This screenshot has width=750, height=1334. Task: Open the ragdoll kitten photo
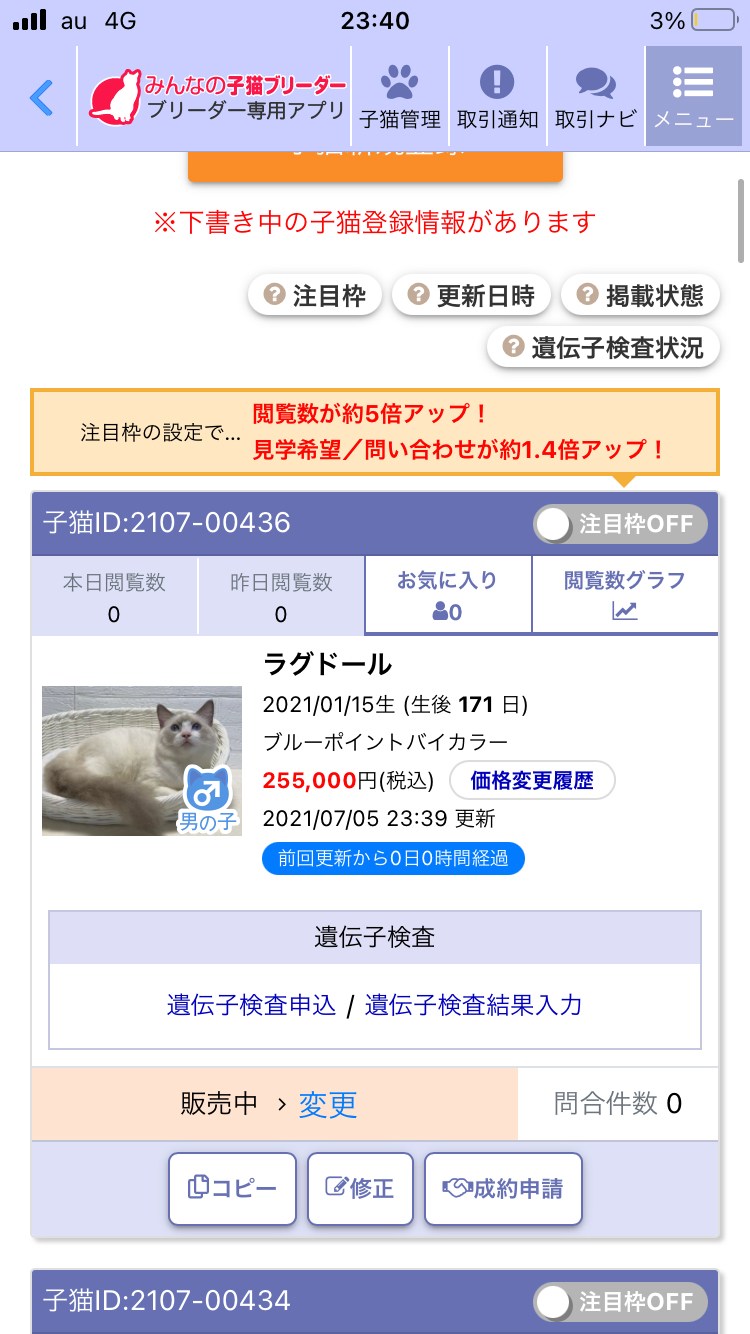[142, 760]
